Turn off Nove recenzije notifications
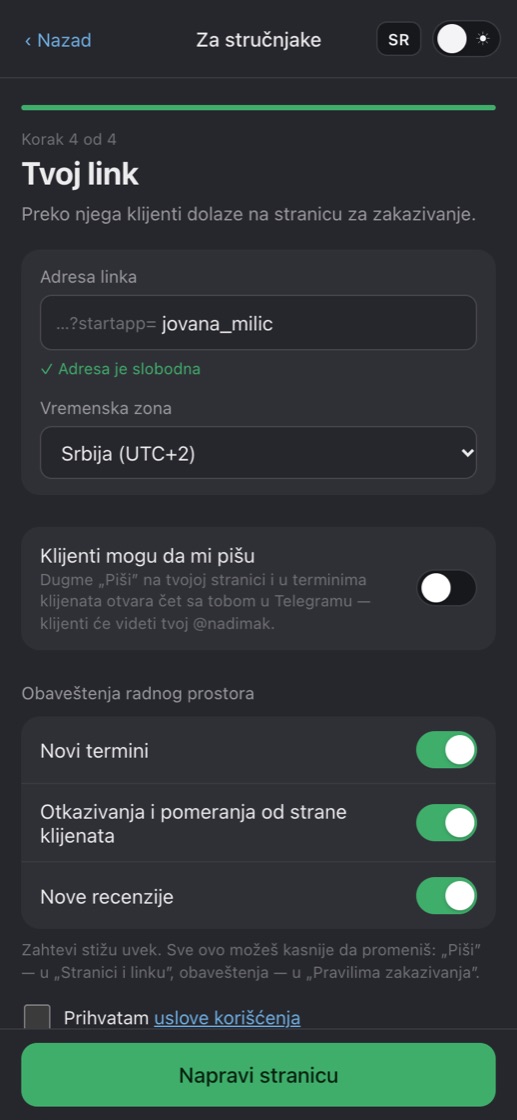This screenshot has width=517, height=1120. coord(446,896)
